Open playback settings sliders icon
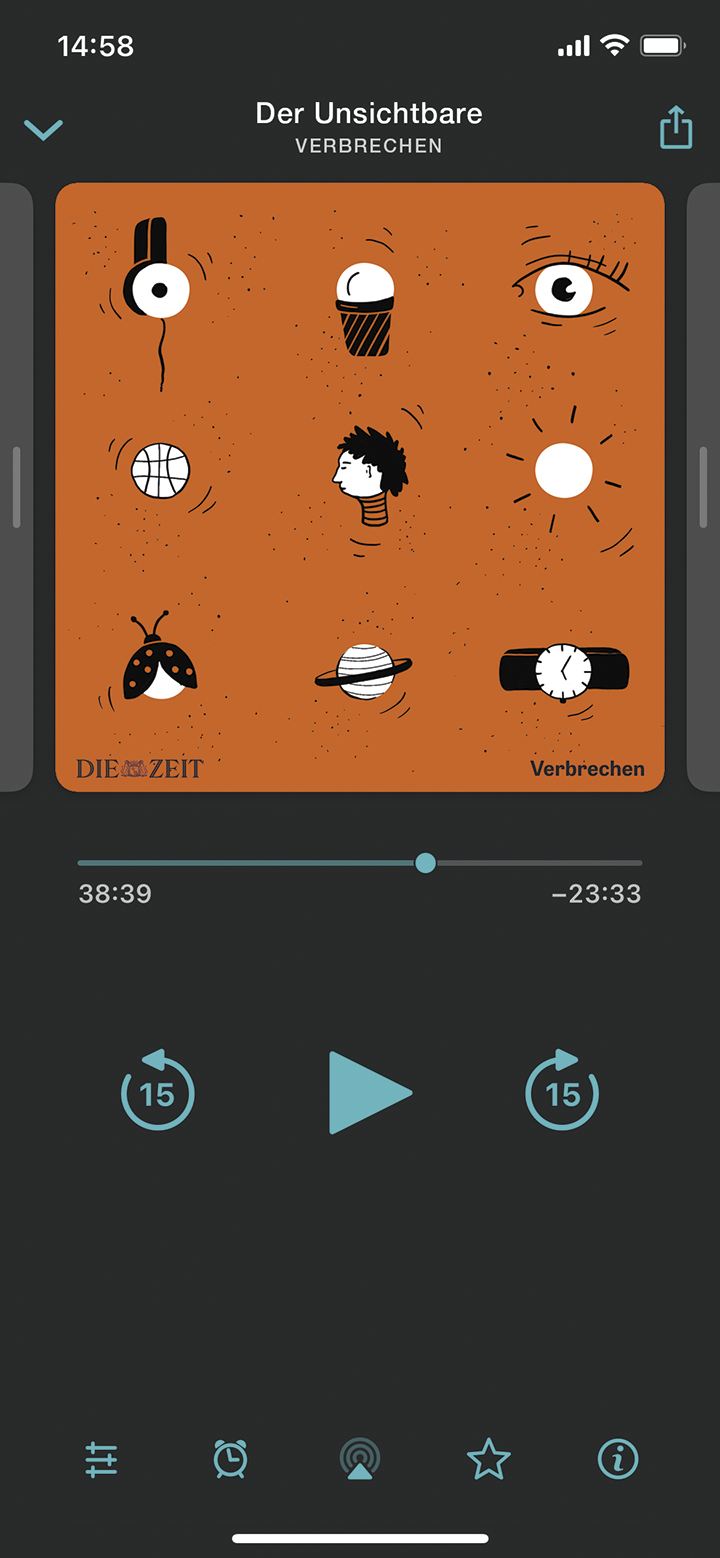The height and width of the screenshot is (1558, 720). [x=101, y=1460]
